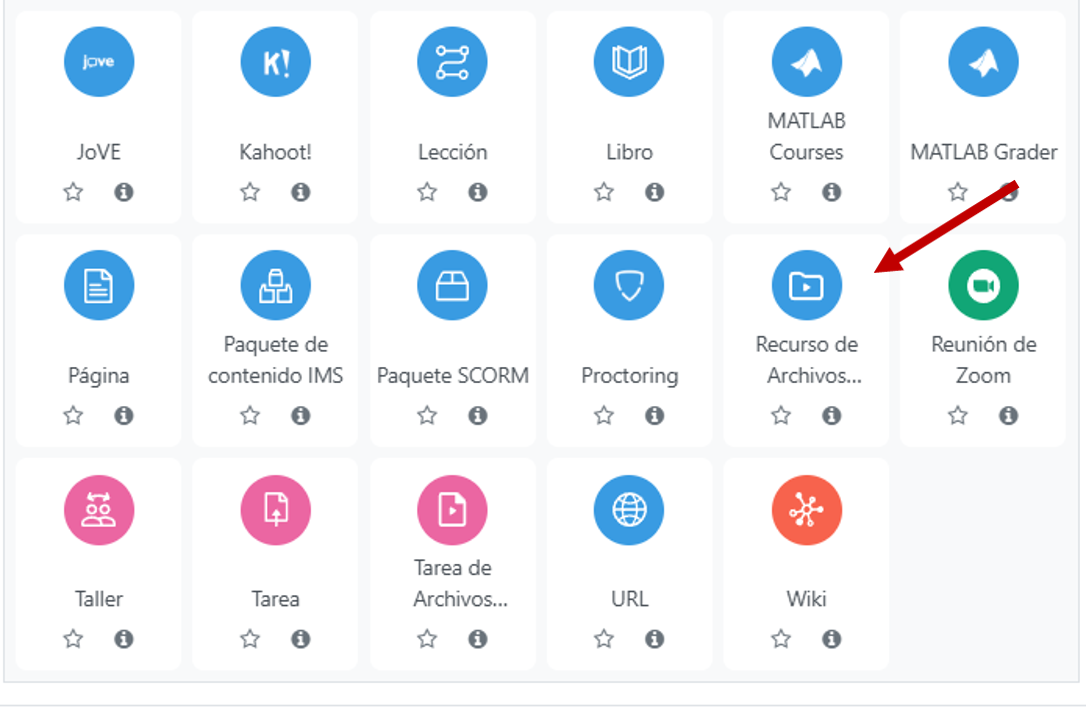Star the Wiki activity as favorite
This screenshot has width=1086, height=711.
[781, 638]
